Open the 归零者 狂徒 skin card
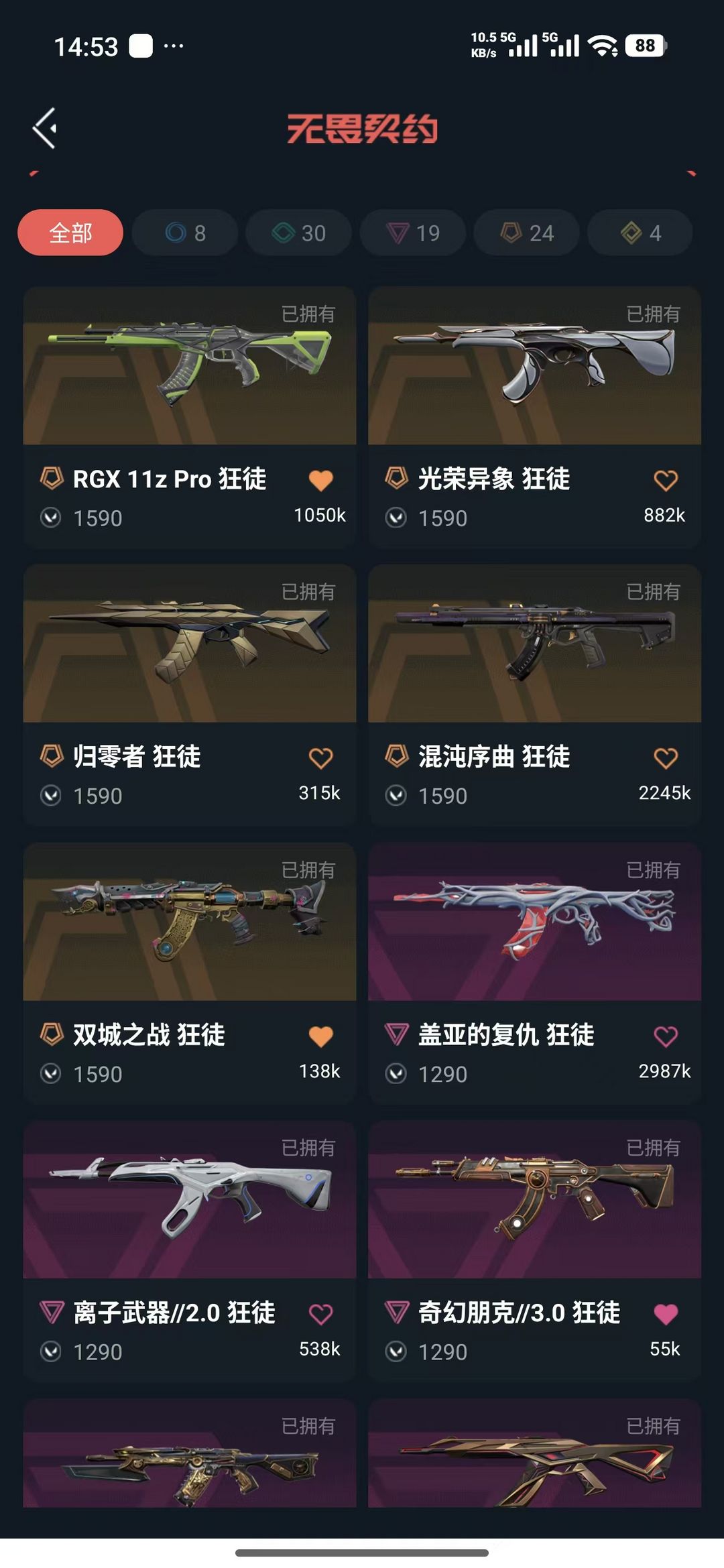The image size is (724, 1568). click(x=190, y=644)
